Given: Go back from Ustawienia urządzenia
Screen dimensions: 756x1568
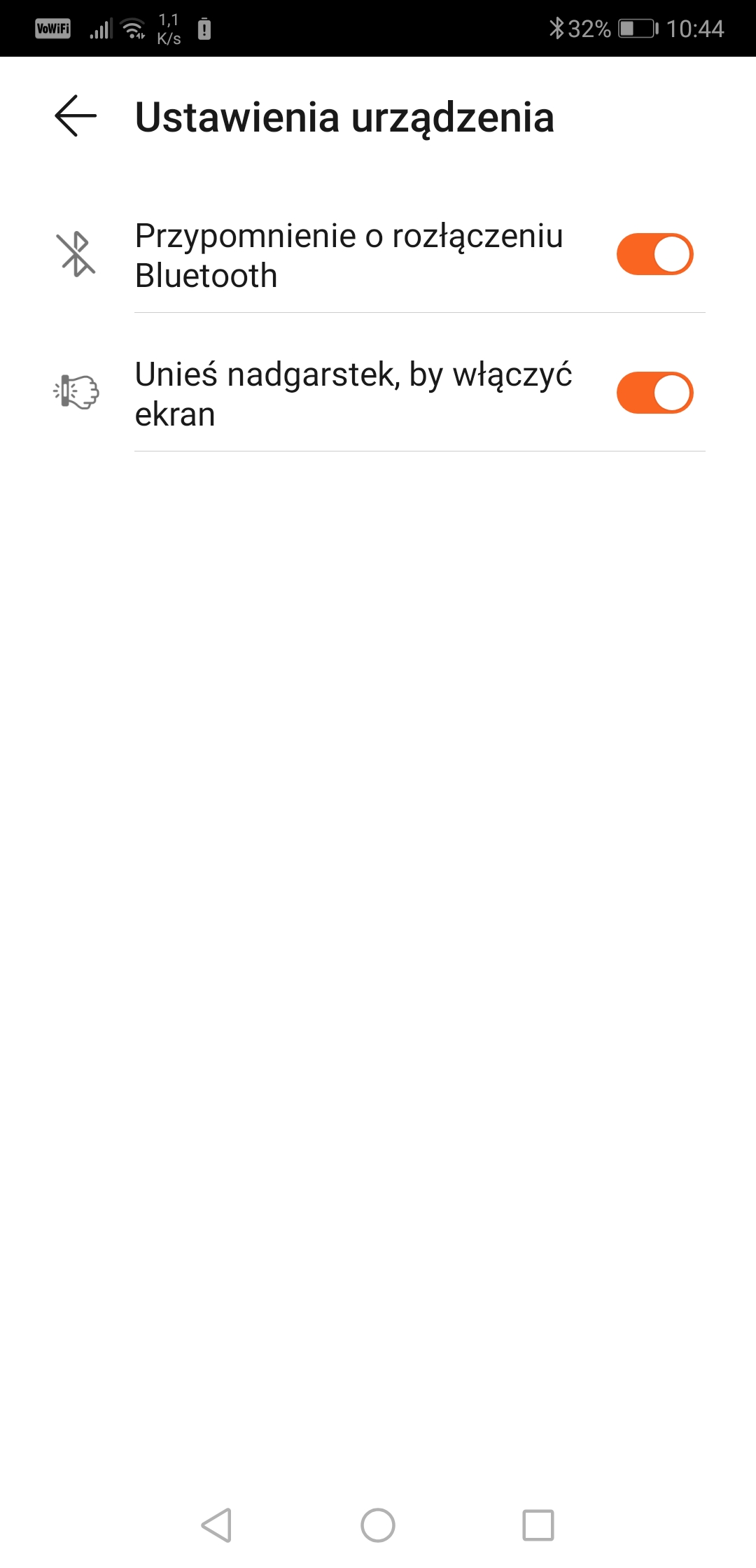Looking at the screenshot, I should coord(76,116).
